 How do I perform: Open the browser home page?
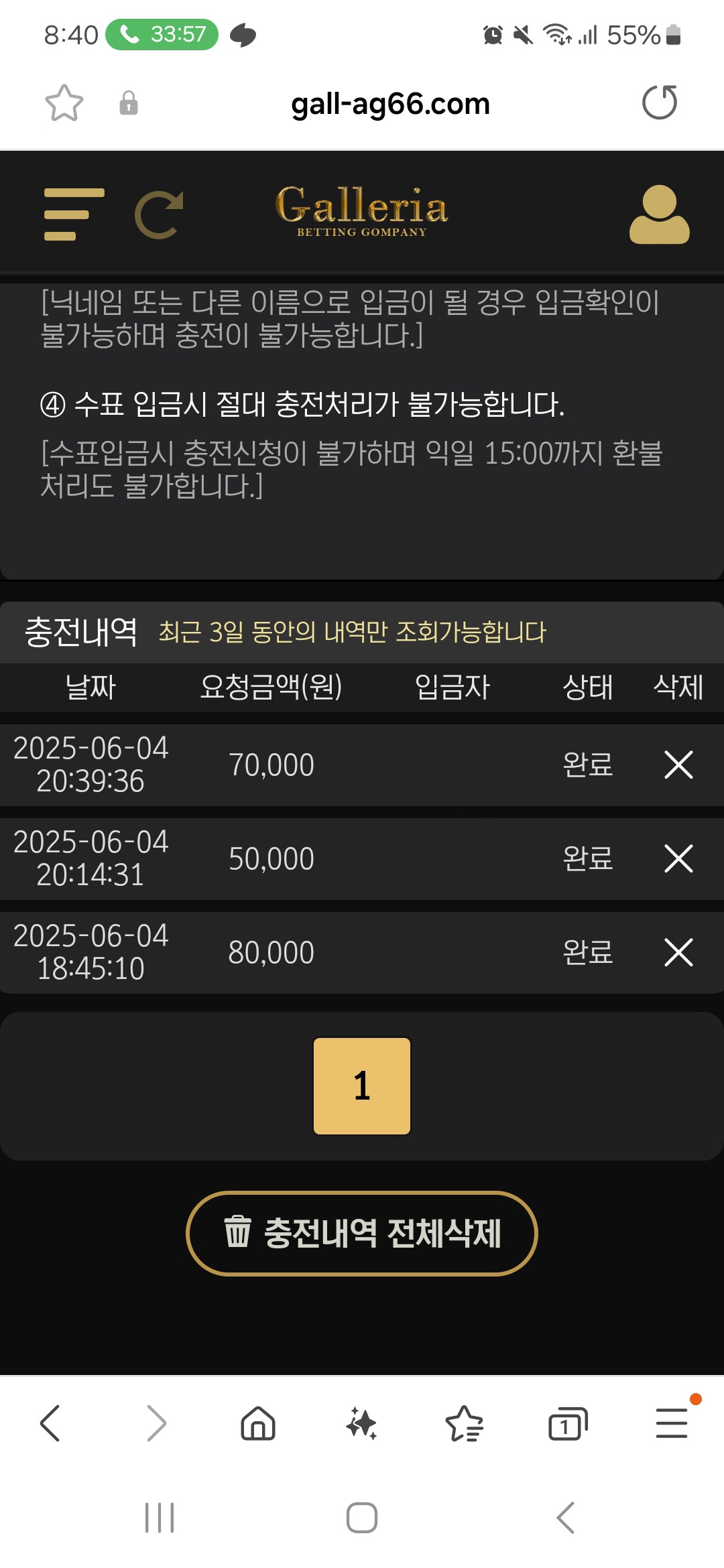(x=258, y=1423)
